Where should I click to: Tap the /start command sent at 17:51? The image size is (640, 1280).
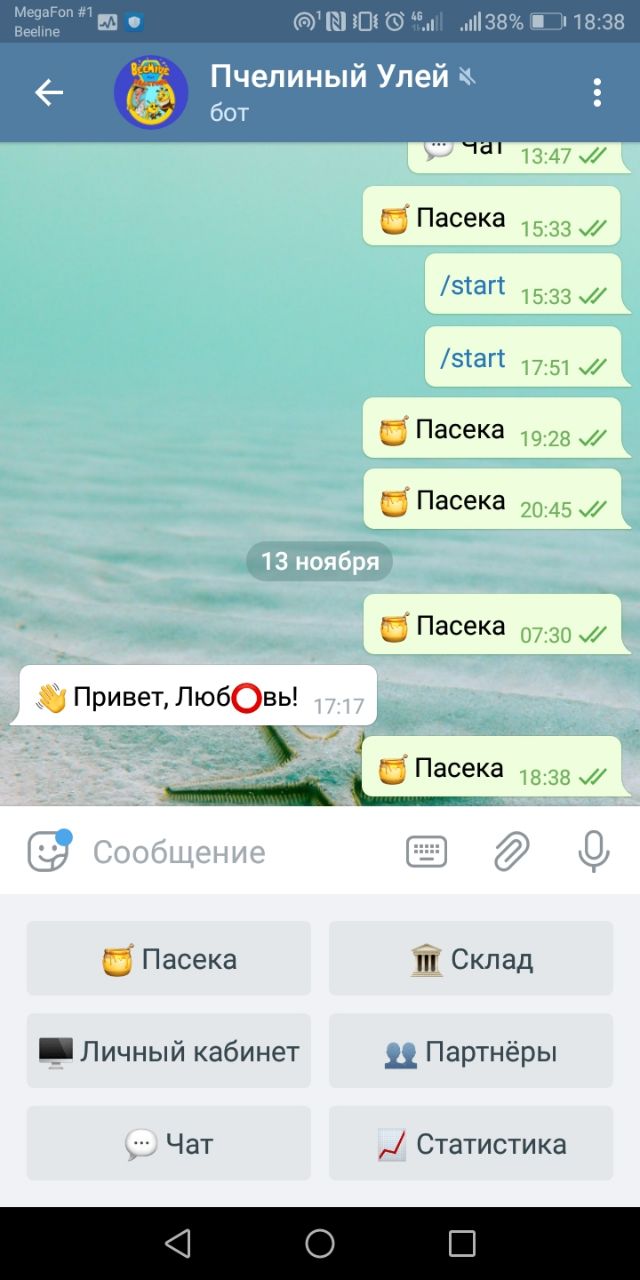(473, 358)
